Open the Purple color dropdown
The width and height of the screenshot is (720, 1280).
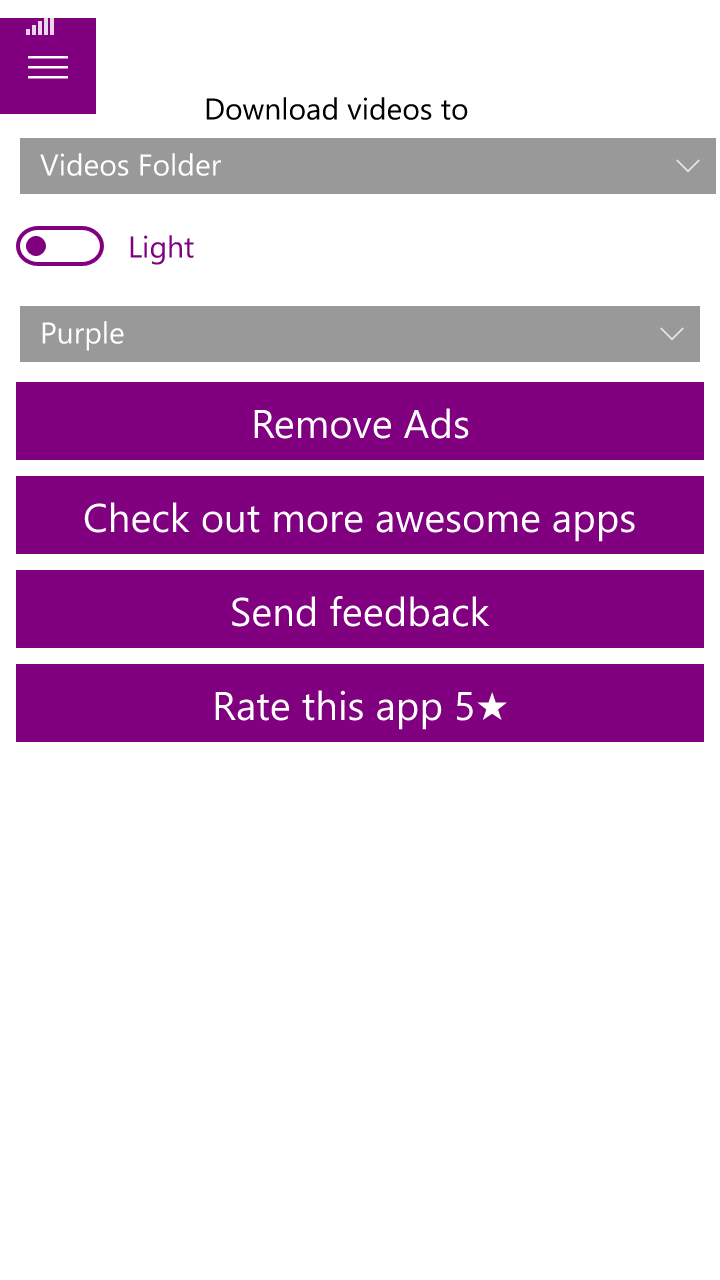359,334
